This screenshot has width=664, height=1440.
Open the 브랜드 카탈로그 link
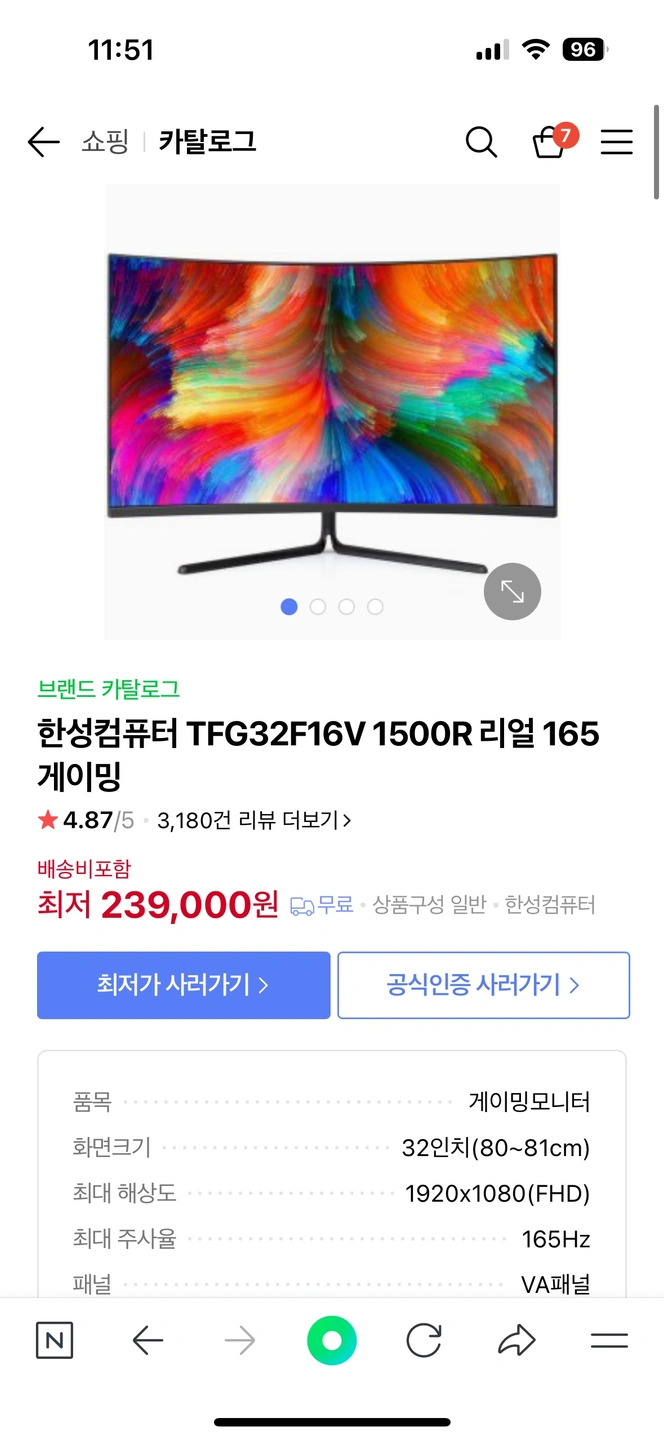(108, 689)
